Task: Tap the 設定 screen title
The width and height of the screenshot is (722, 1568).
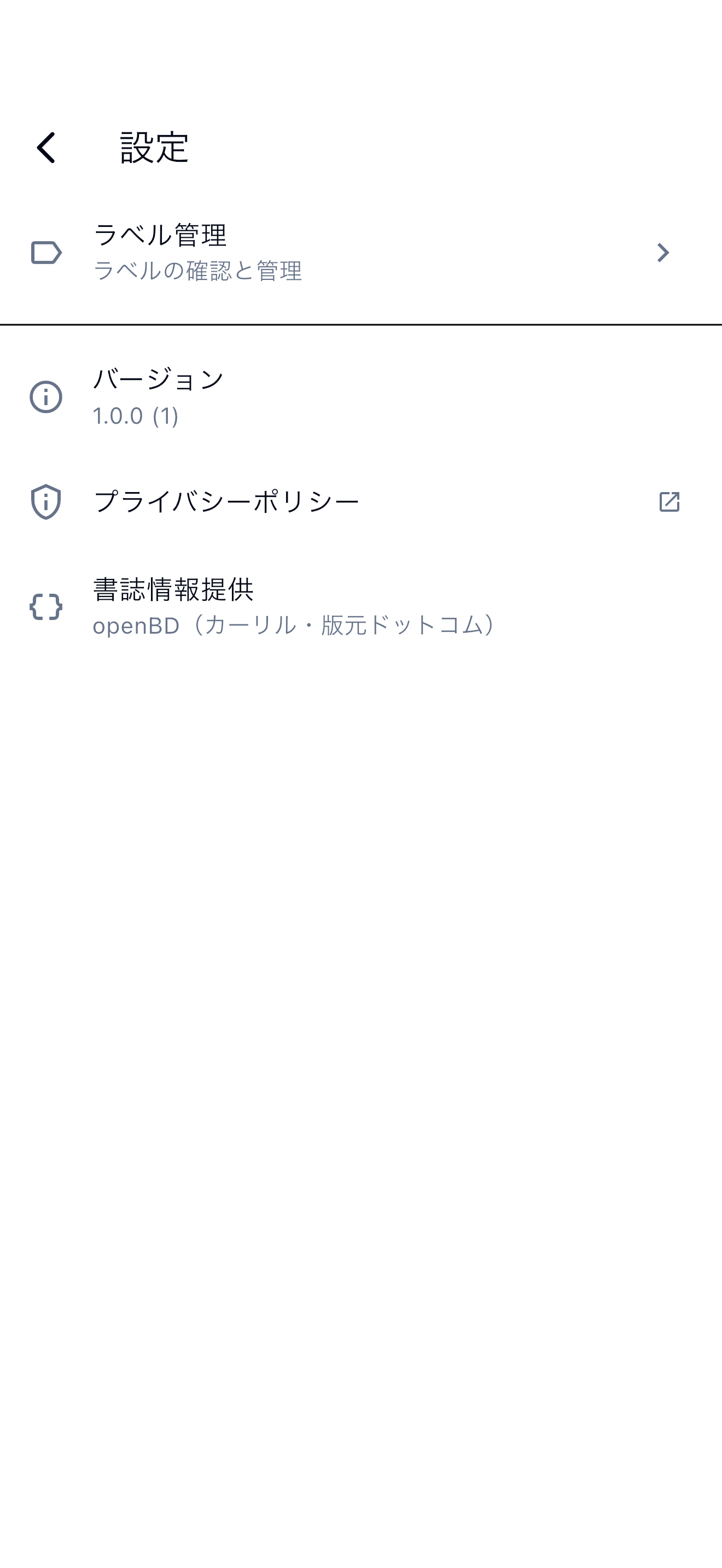Action: (153, 146)
